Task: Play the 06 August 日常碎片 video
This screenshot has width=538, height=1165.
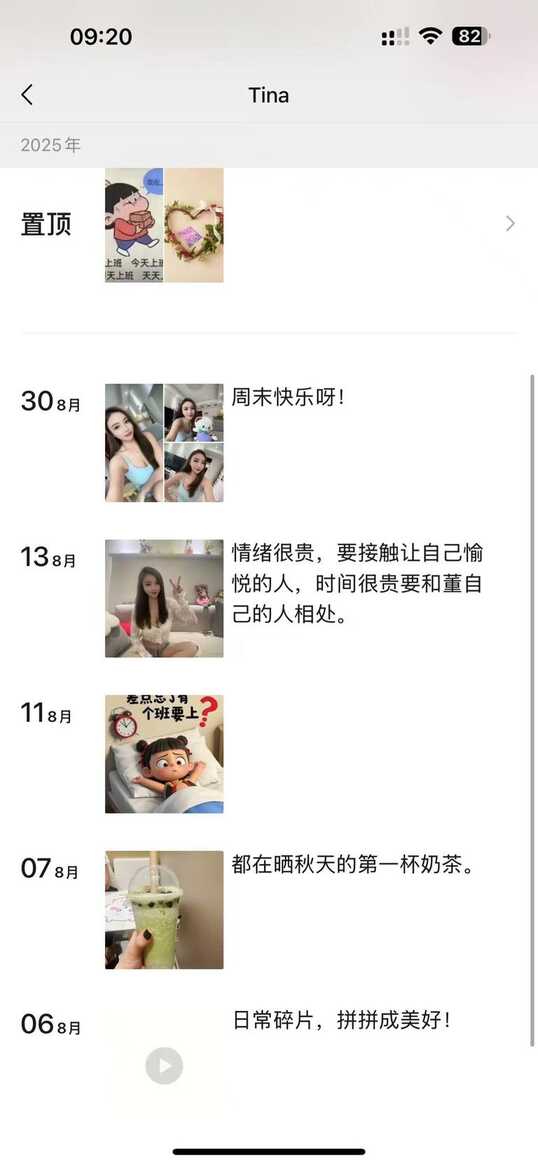Action: 164,1065
